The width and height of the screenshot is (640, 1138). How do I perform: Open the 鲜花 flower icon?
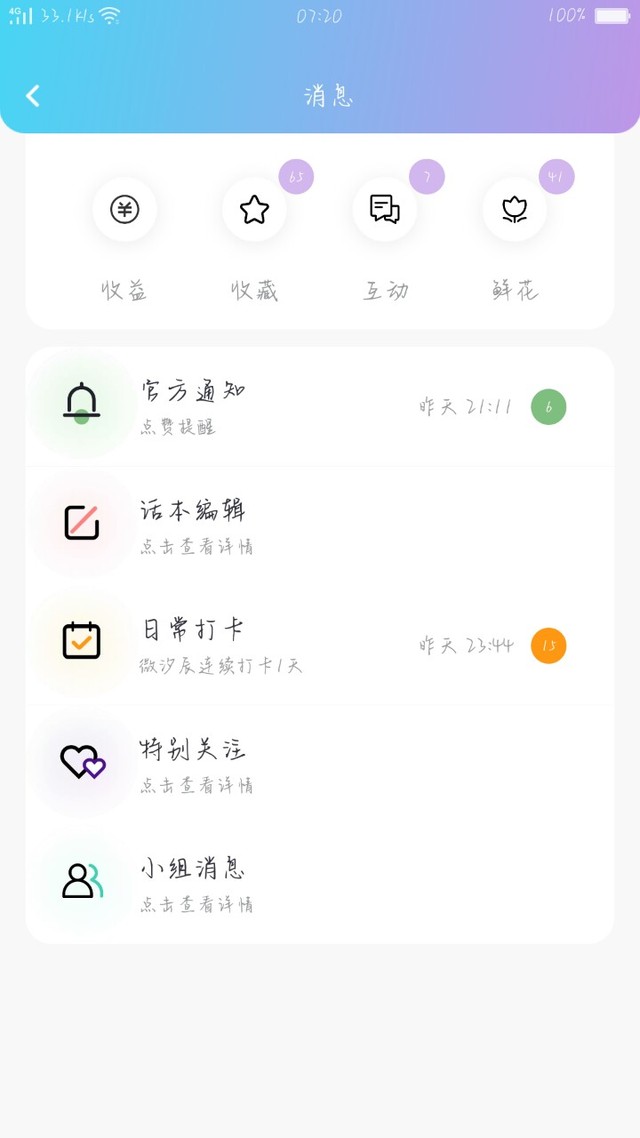(x=514, y=210)
